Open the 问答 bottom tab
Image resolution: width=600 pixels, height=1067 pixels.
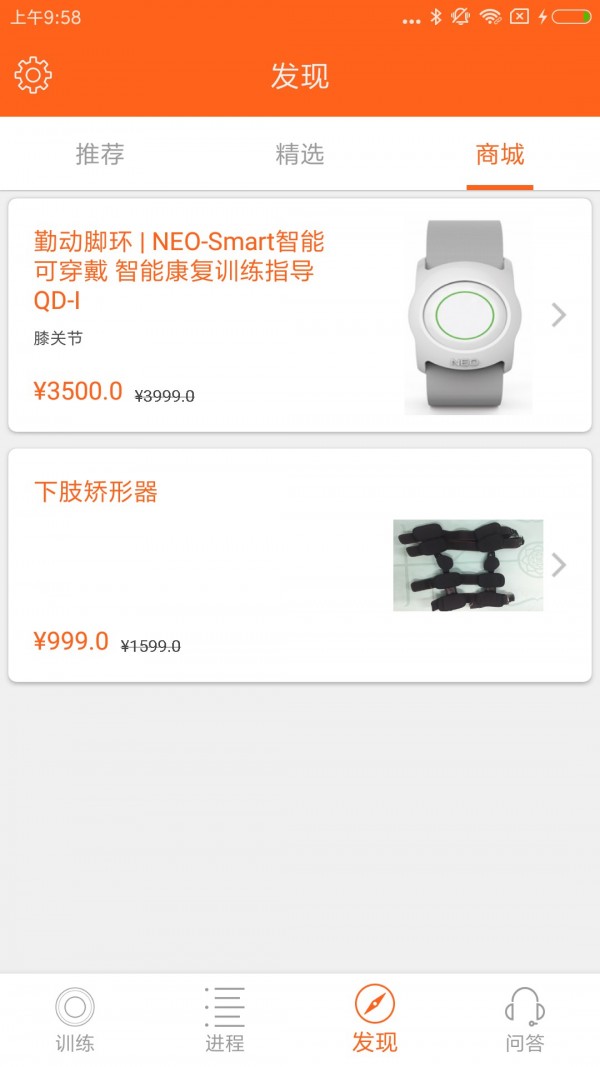pos(524,1020)
